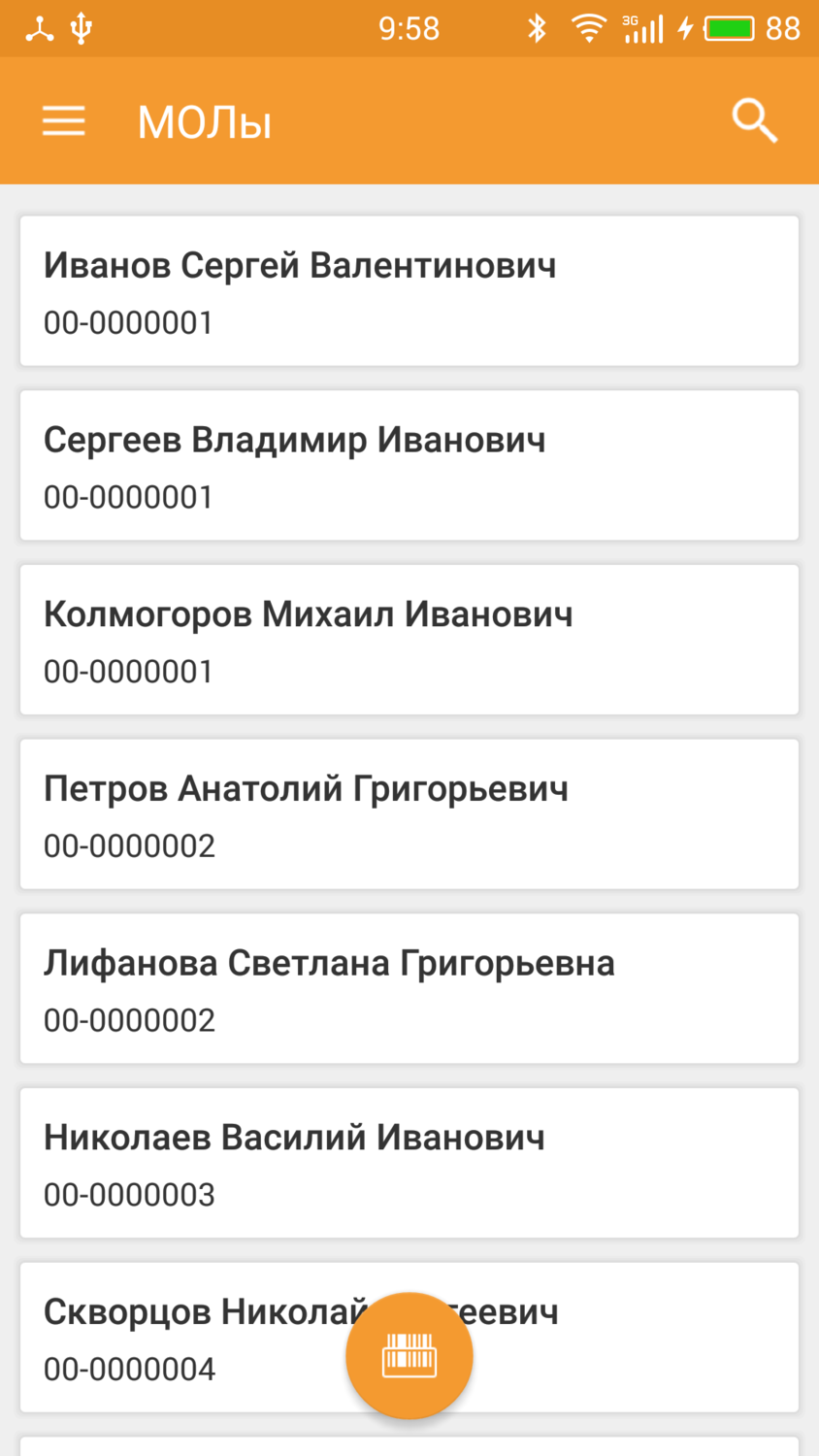Tap the charging battery icon
Screen dimensions: 819x1456
click(x=726, y=27)
